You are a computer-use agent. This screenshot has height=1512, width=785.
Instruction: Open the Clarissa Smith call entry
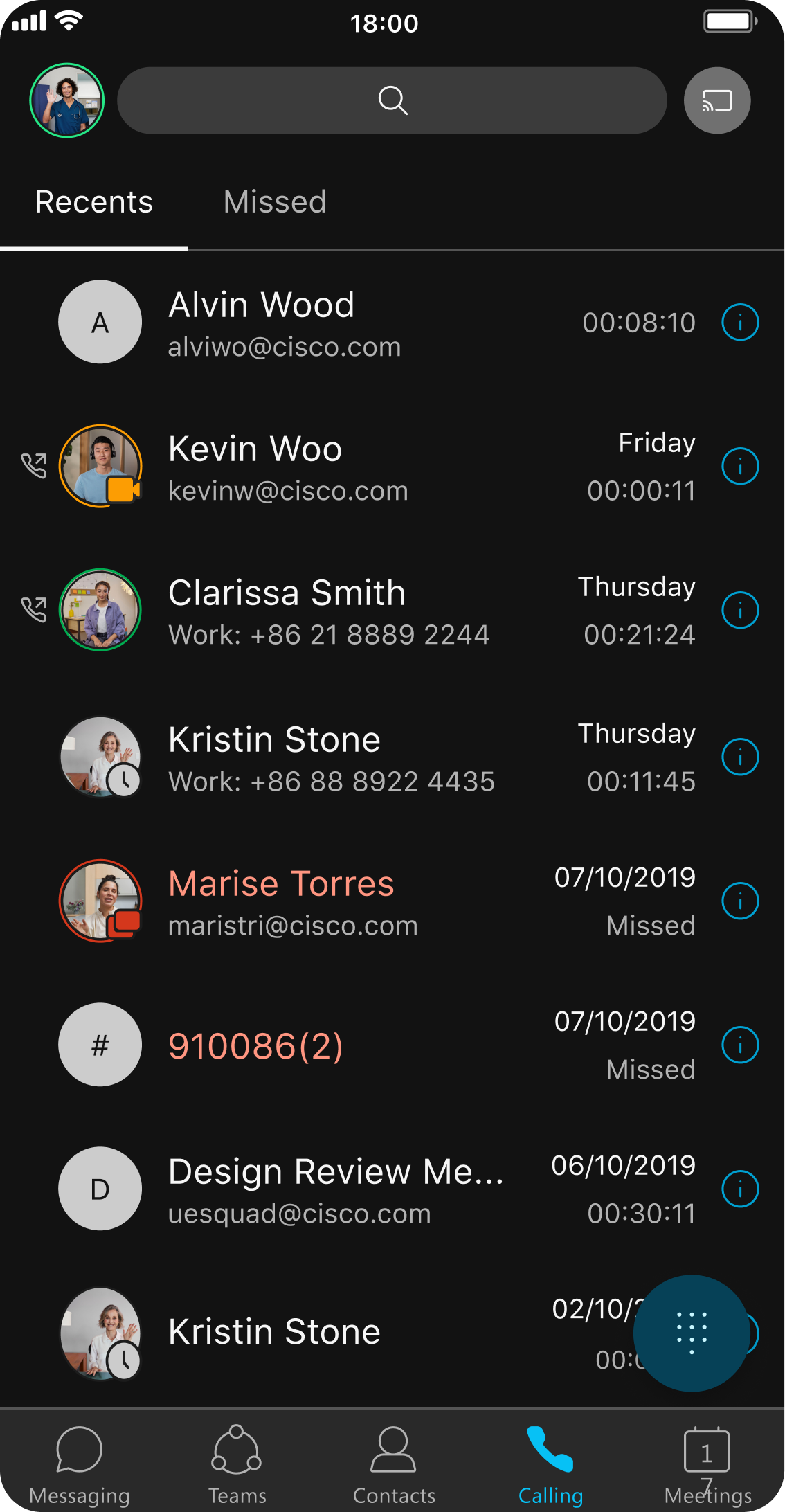(x=392, y=611)
